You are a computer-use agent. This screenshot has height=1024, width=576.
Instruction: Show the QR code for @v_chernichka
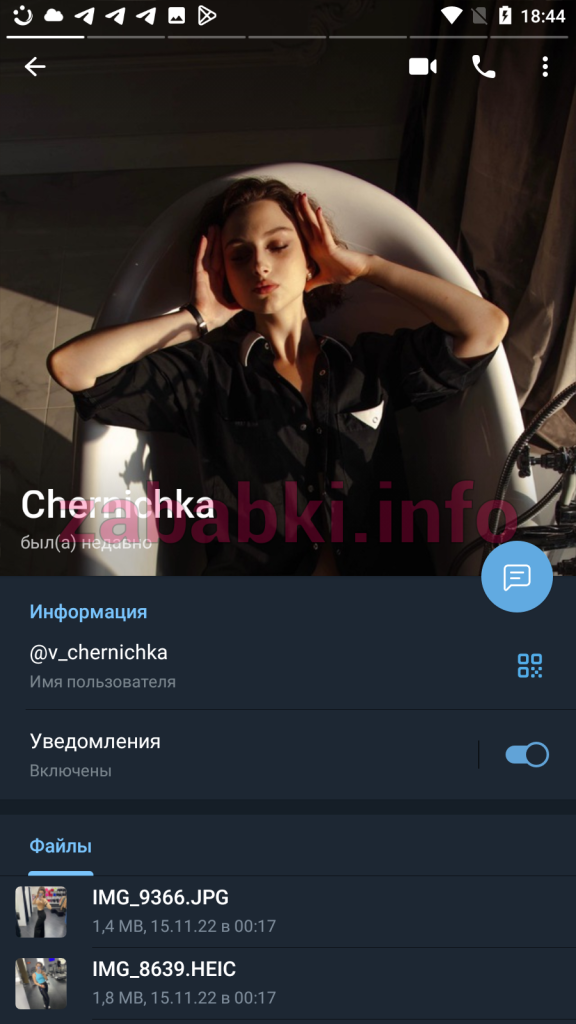pyautogui.click(x=530, y=665)
